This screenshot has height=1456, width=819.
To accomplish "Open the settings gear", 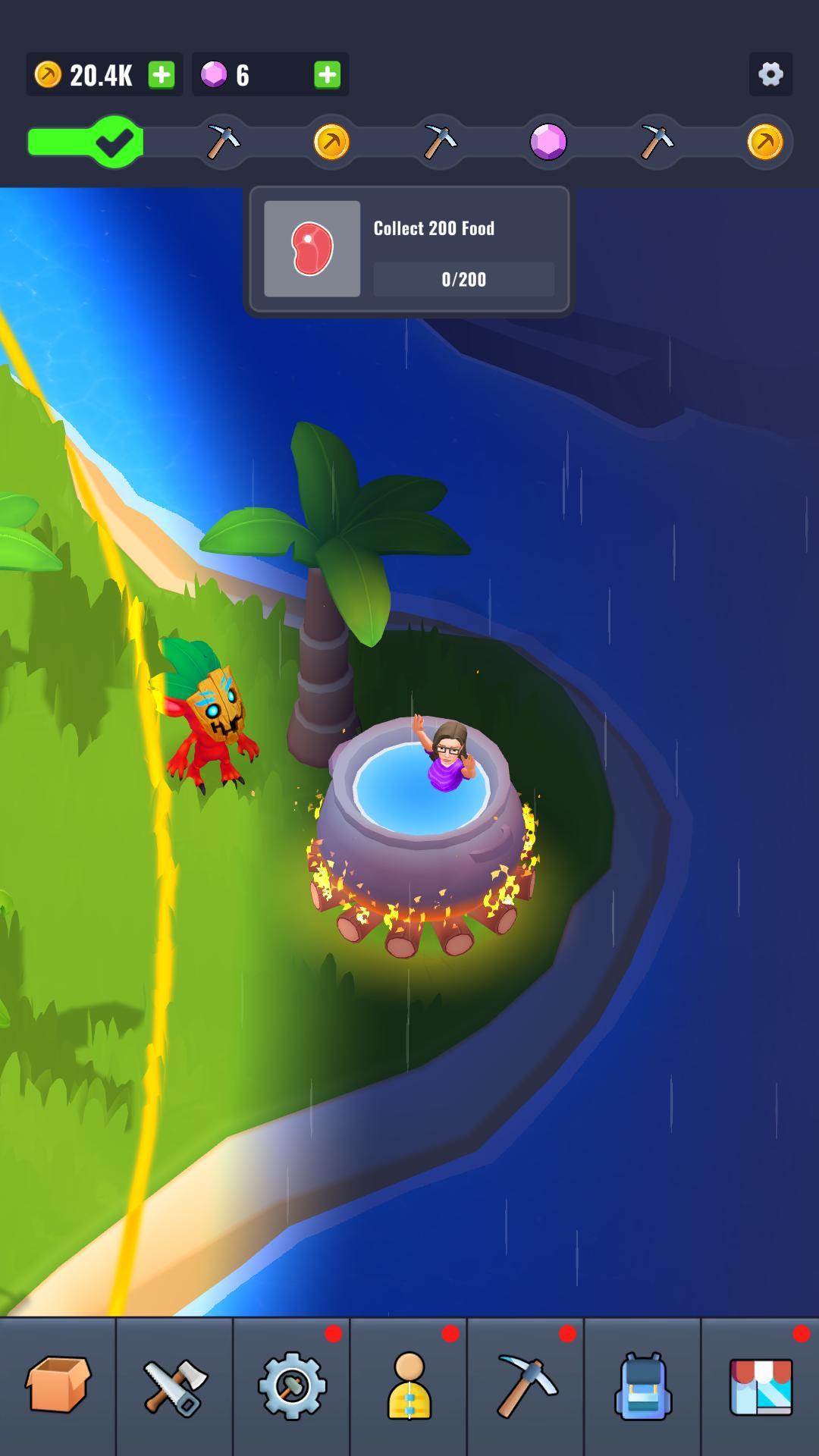I will click(x=770, y=74).
